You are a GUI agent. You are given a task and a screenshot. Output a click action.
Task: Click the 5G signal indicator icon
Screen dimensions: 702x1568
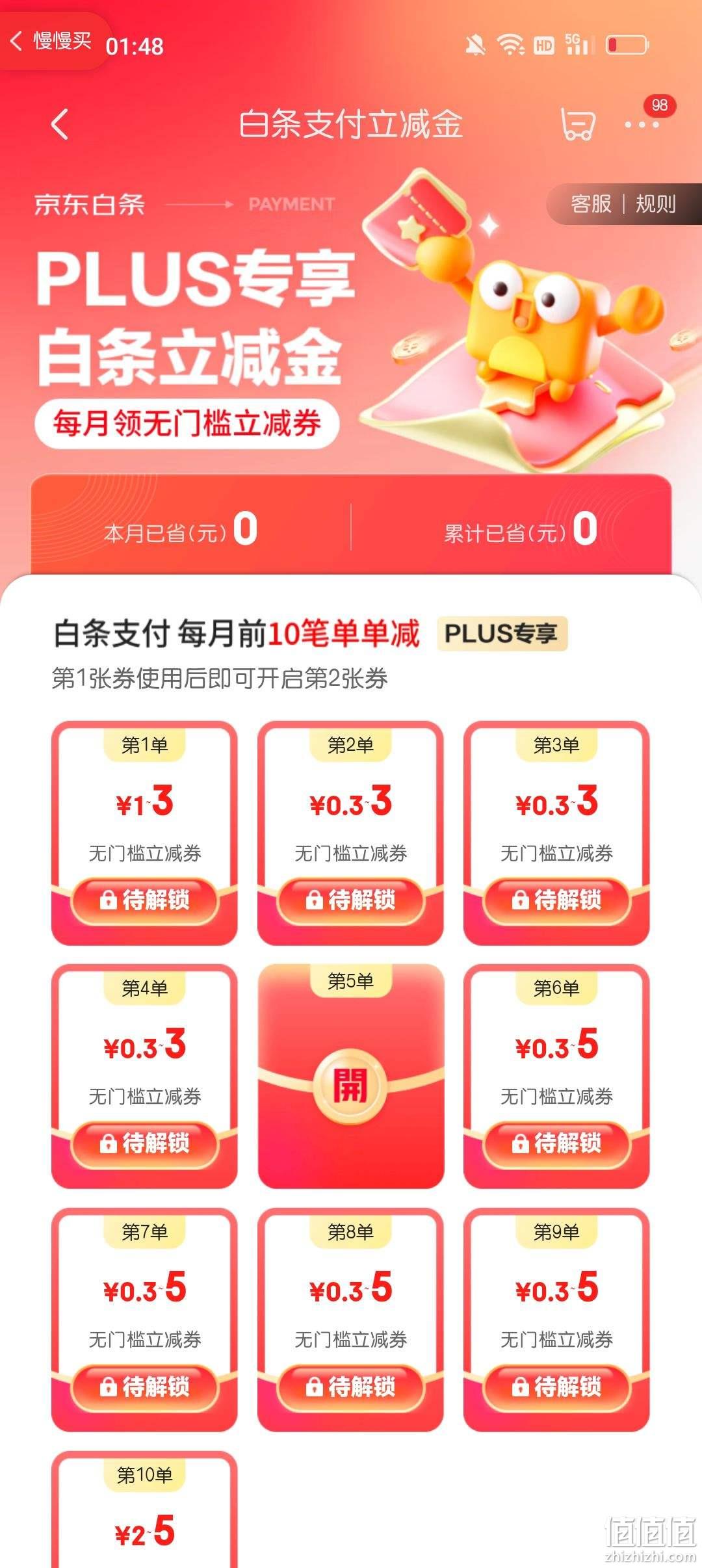pos(575,46)
